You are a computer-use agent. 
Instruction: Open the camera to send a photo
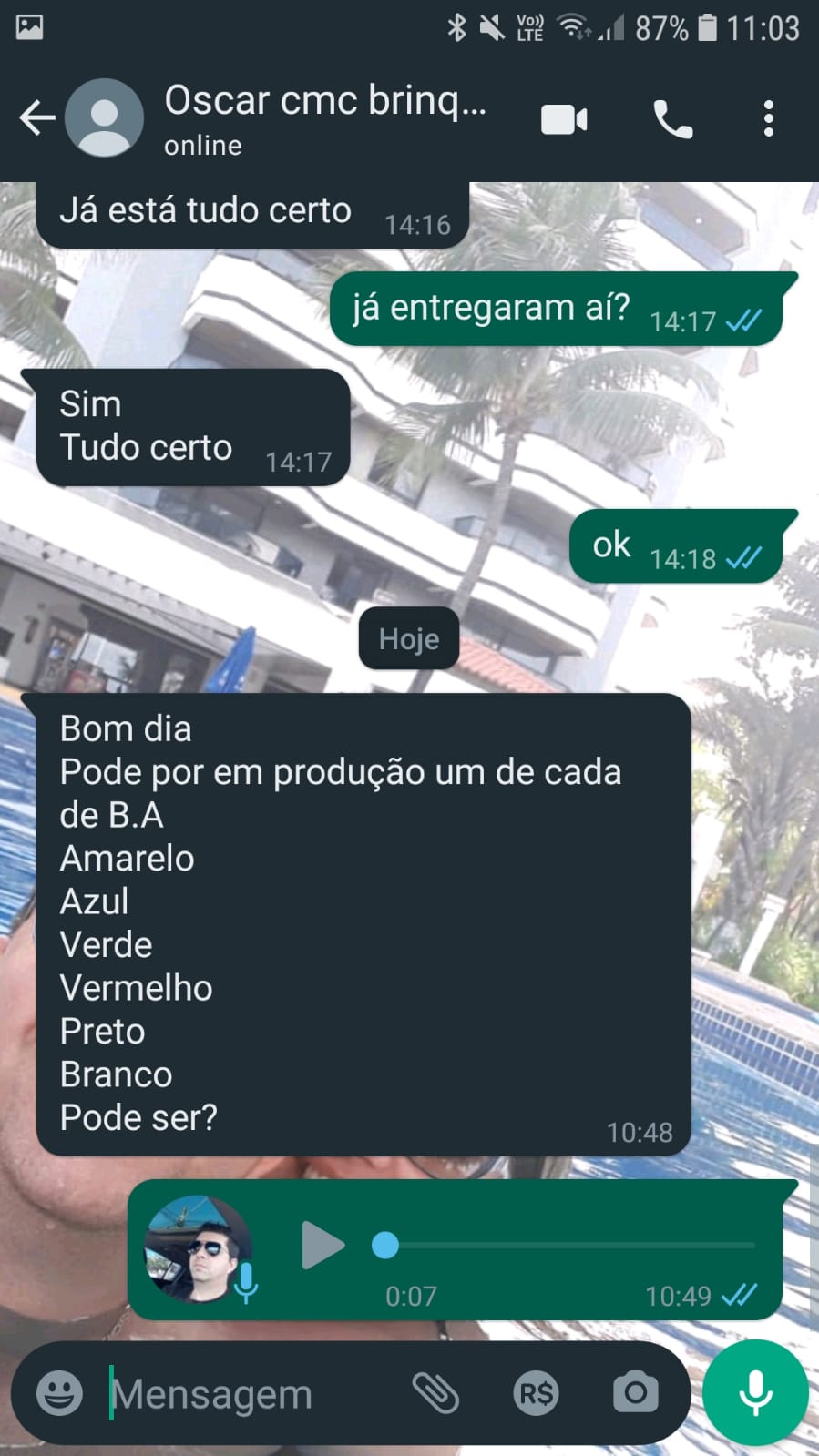pos(635,1393)
